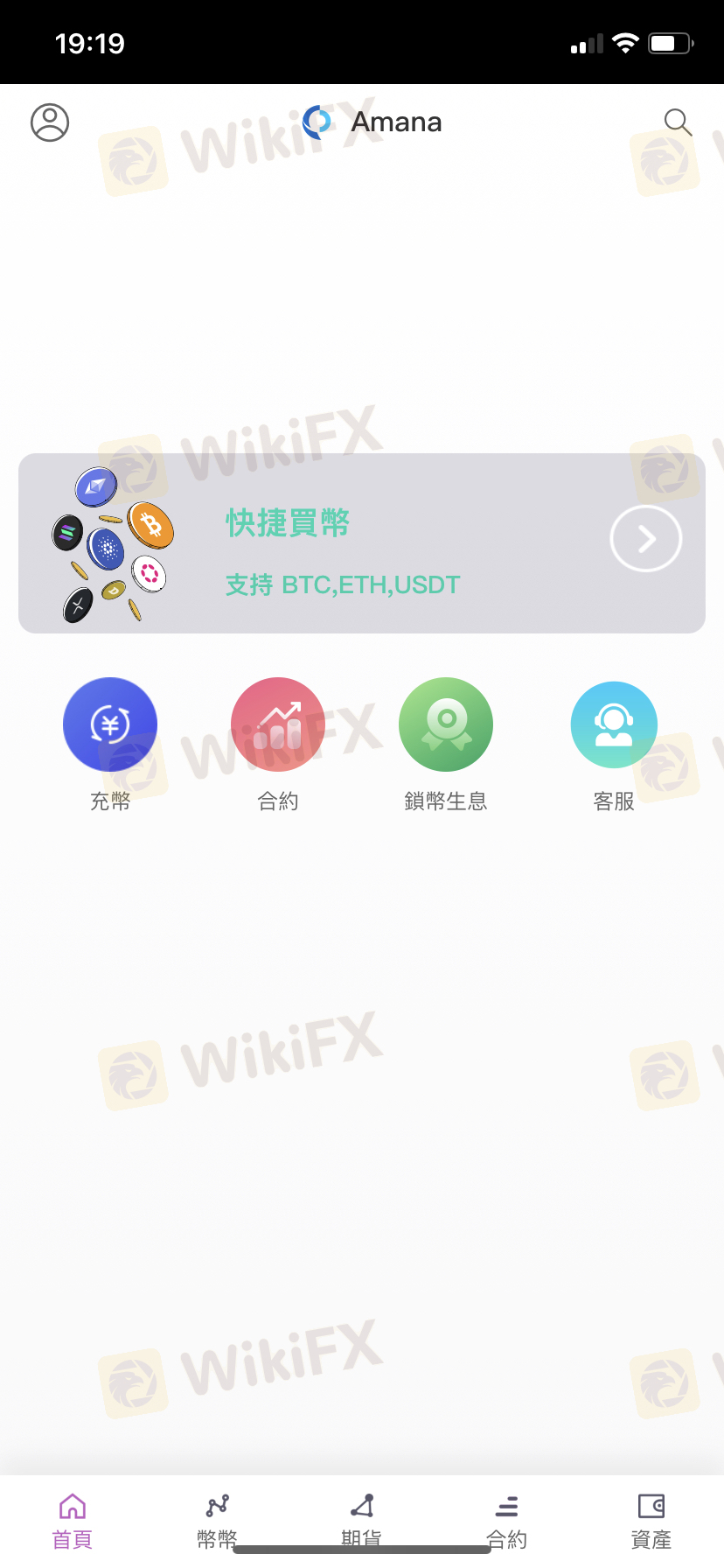The height and width of the screenshot is (1568, 724).
Task: Switch to the 合約 bottom tab
Action: point(507,1521)
